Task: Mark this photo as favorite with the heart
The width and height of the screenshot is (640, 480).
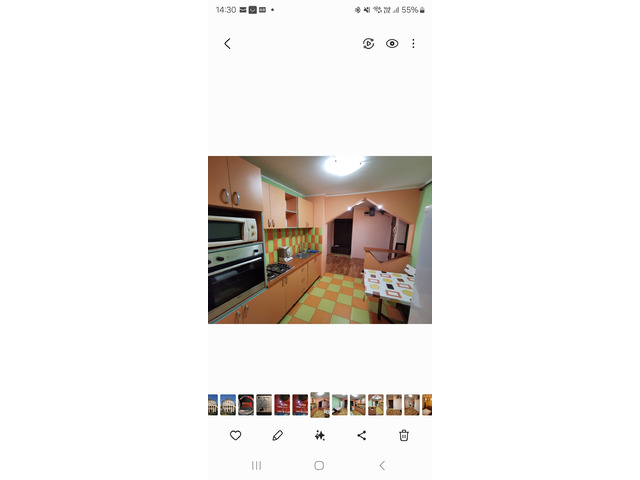Action: (x=236, y=435)
